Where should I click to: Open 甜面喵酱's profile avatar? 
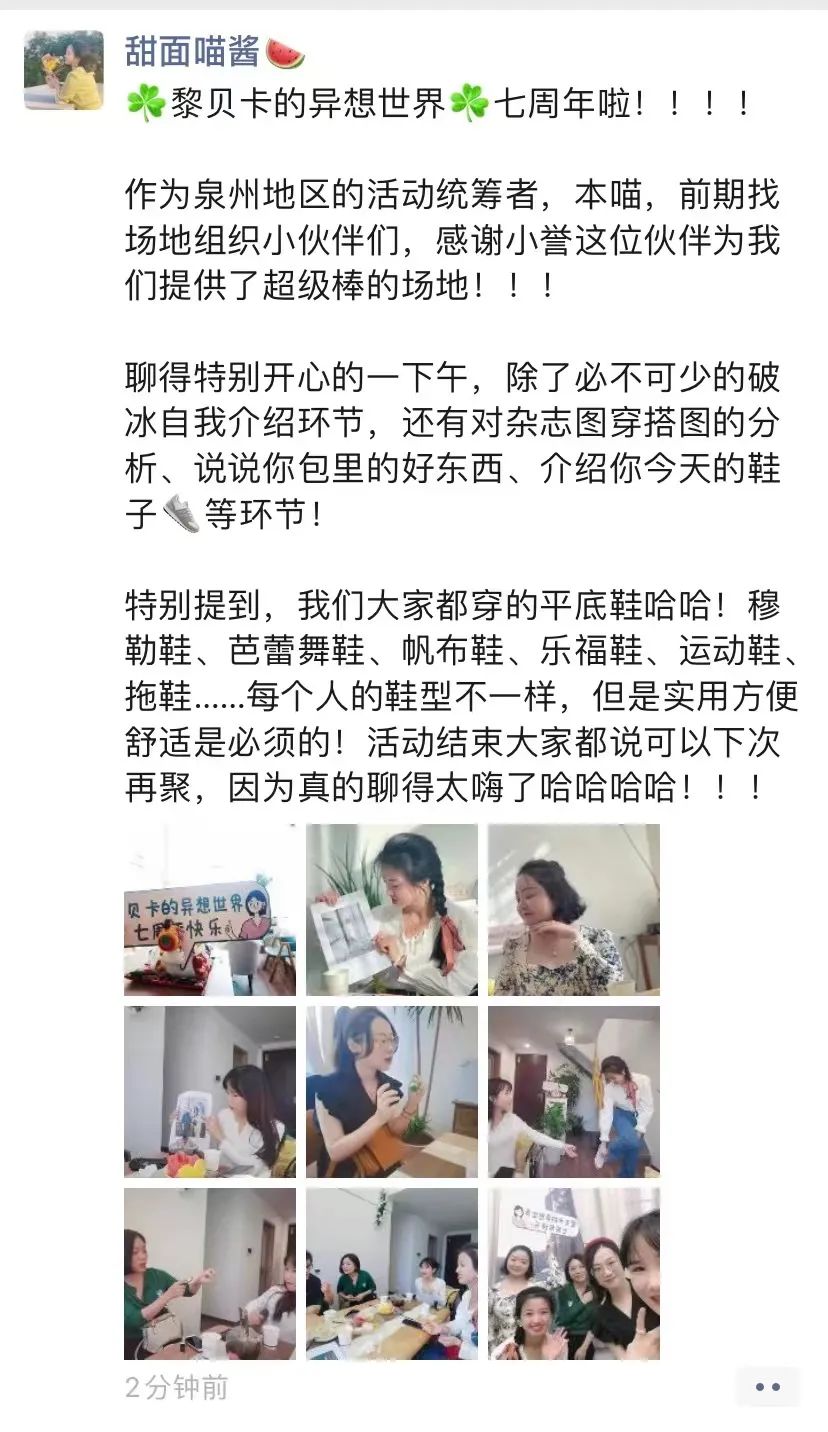64,70
